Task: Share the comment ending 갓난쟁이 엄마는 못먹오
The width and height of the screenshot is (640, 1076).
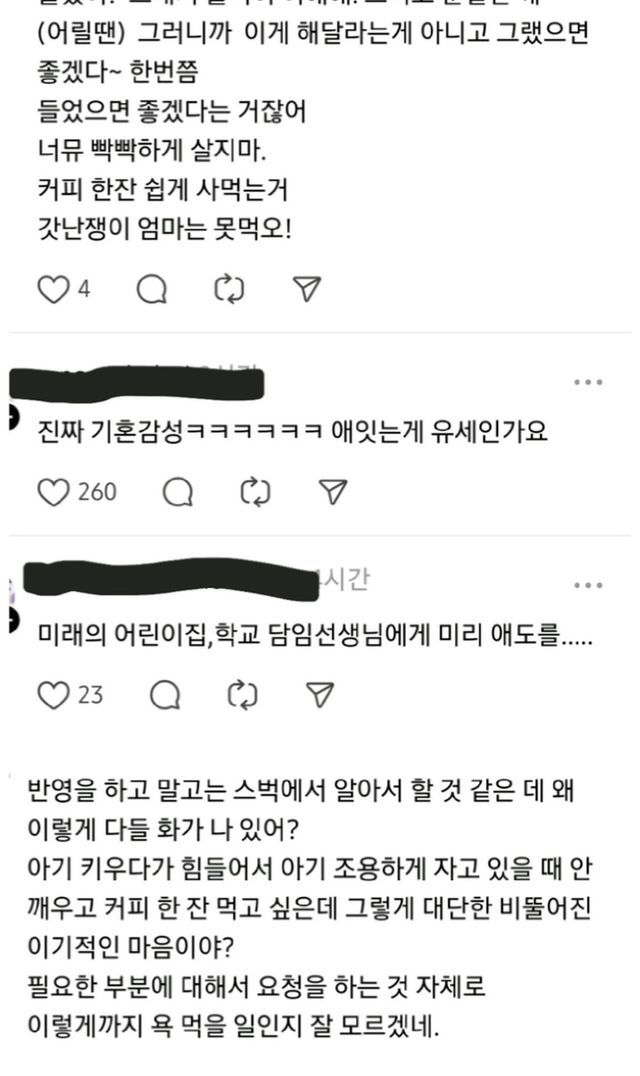Action: coord(309,290)
